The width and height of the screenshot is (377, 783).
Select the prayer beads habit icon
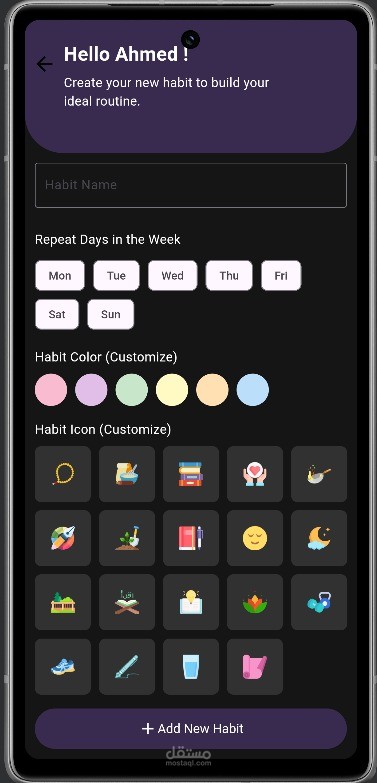[x=63, y=474]
